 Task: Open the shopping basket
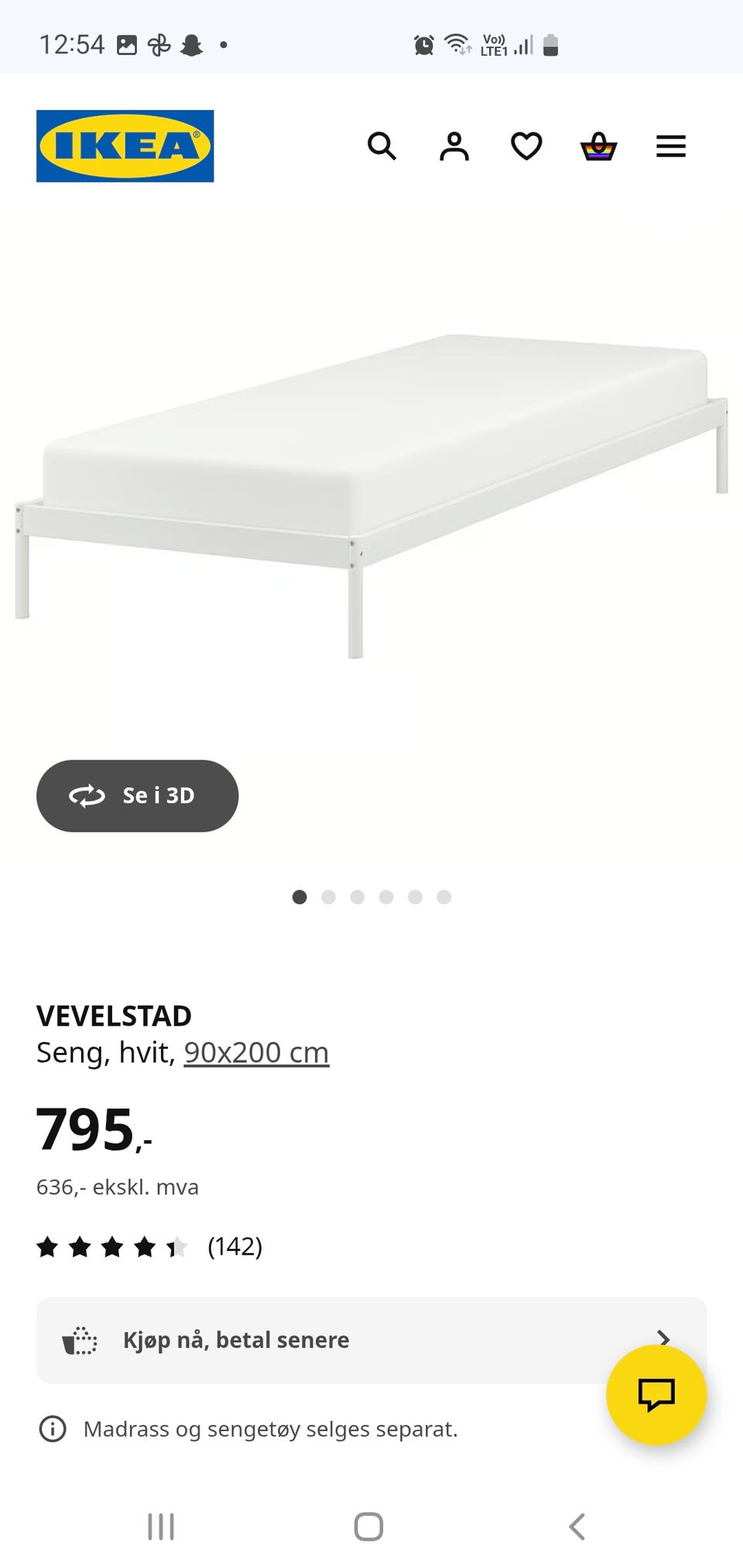point(598,146)
